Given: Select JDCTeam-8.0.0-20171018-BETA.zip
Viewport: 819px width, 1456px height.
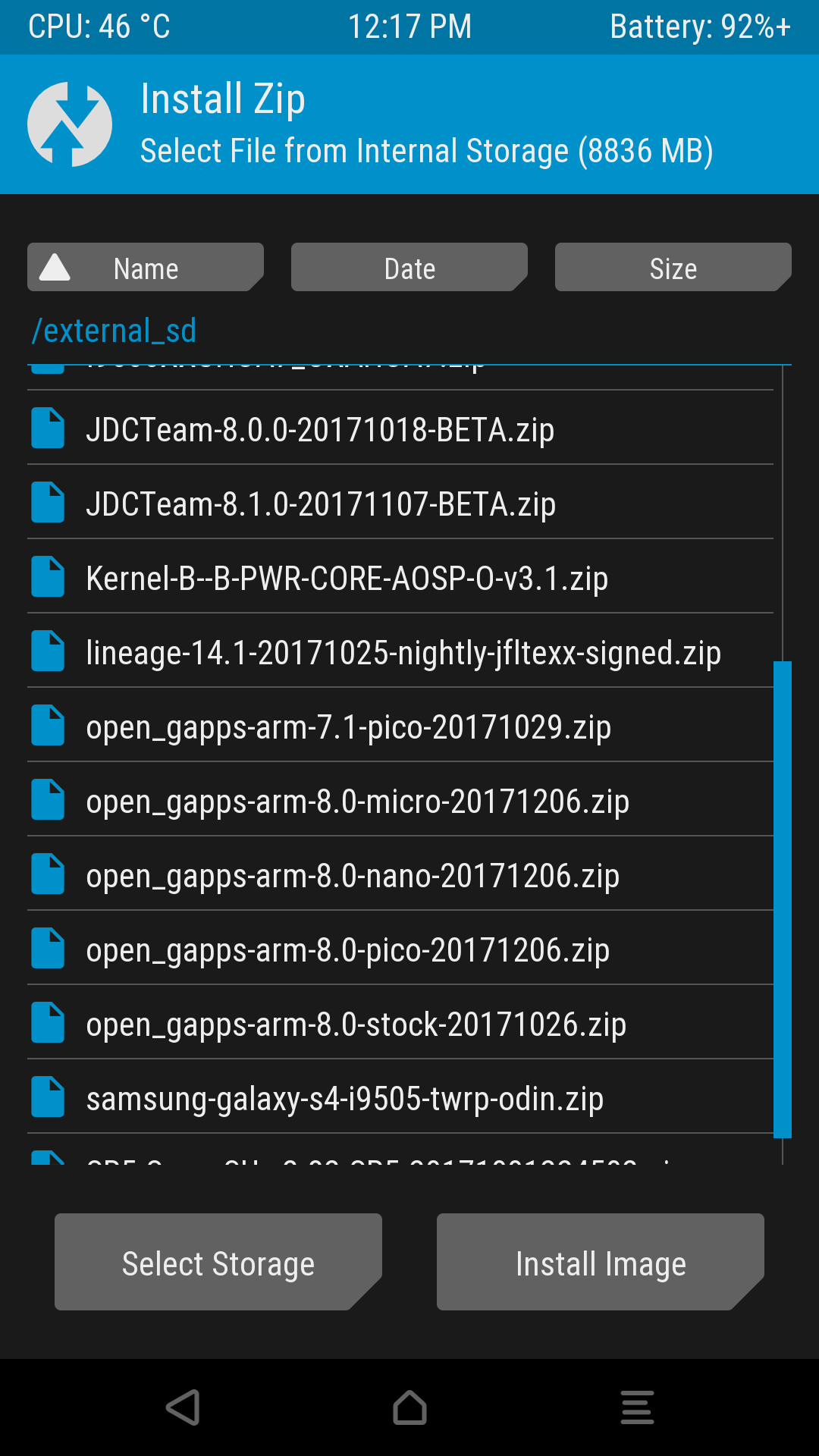Looking at the screenshot, I should [x=400, y=428].
